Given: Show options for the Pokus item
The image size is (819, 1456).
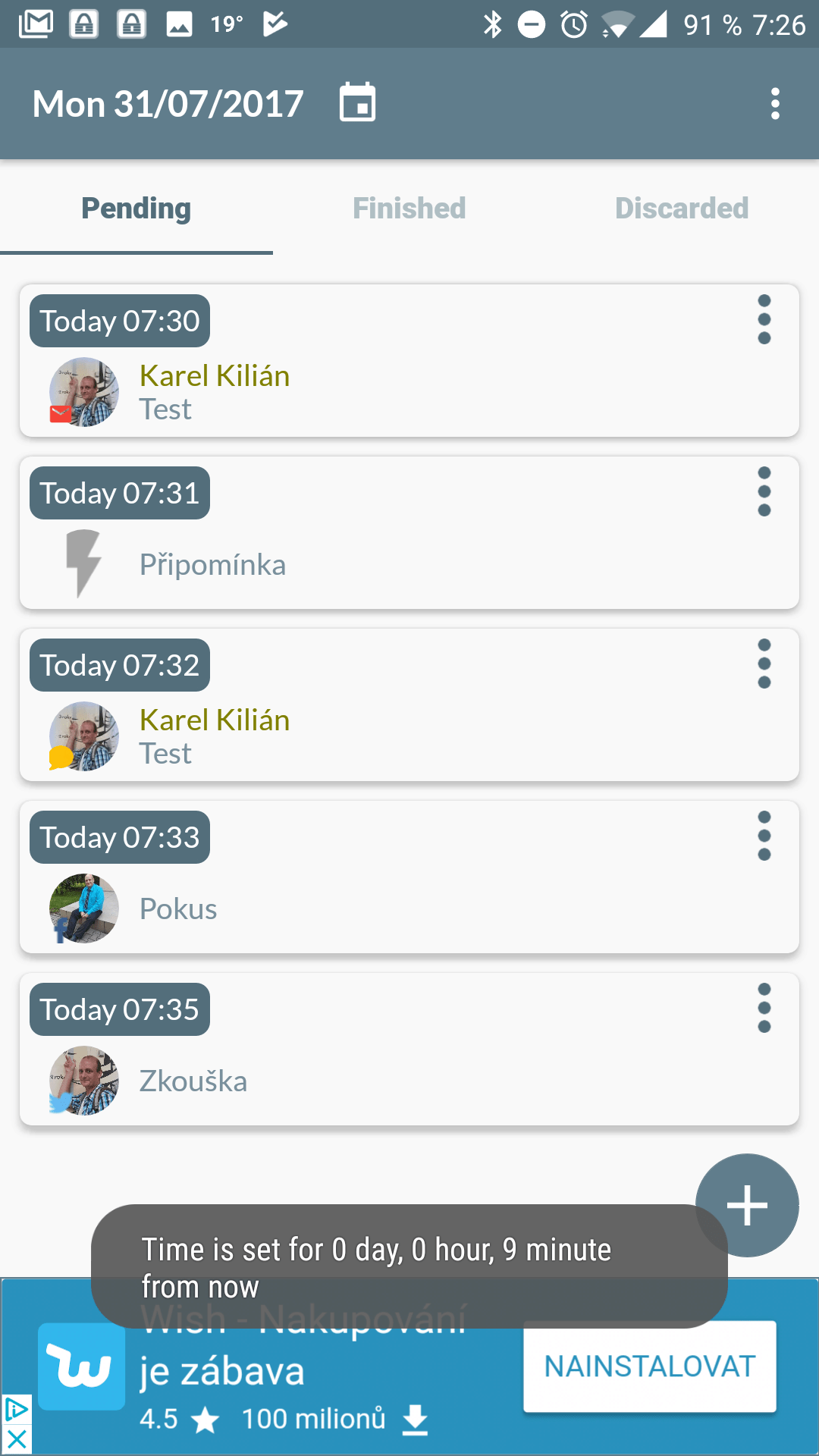Looking at the screenshot, I should [764, 836].
